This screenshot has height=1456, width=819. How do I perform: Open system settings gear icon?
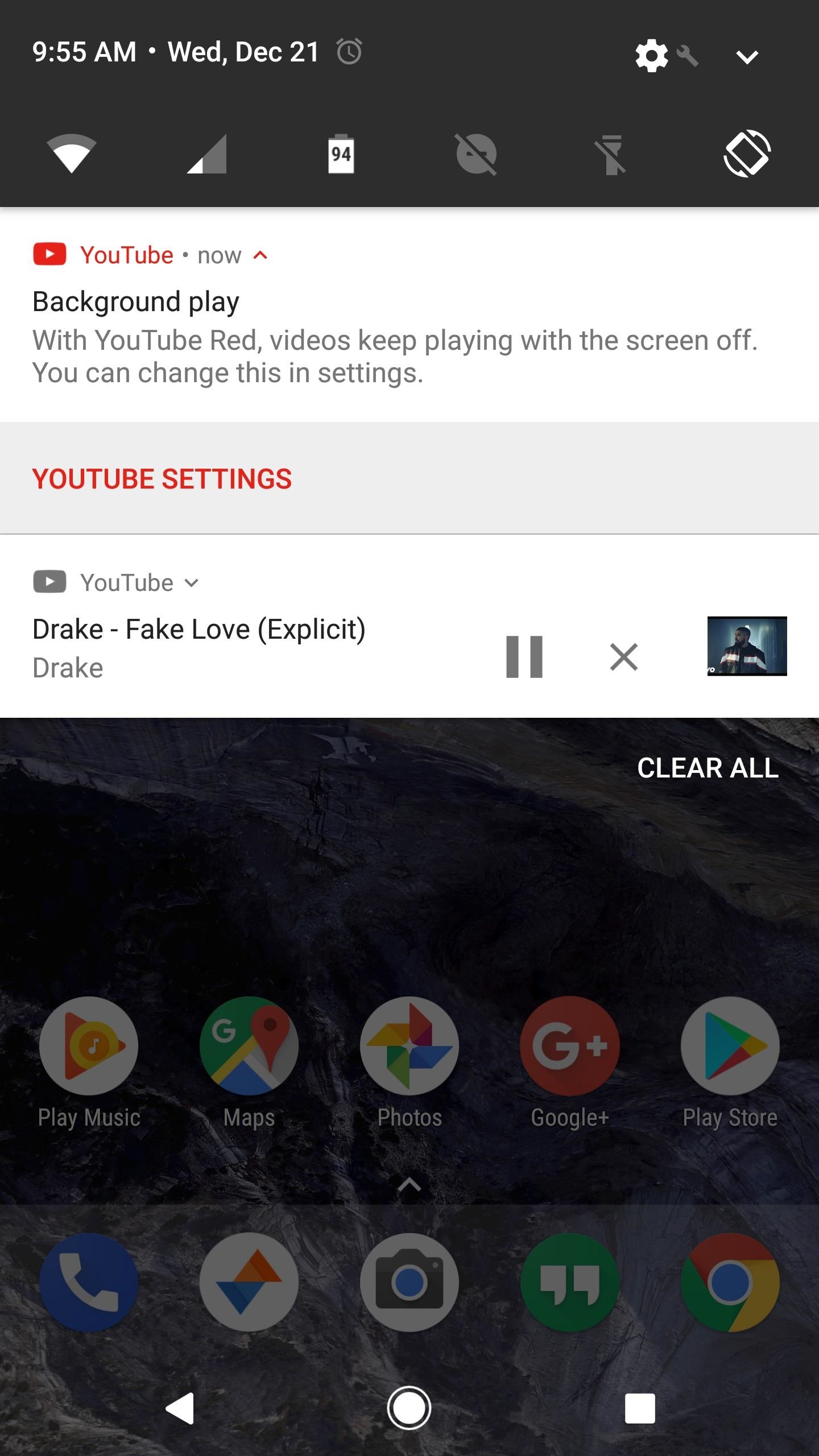(x=652, y=56)
